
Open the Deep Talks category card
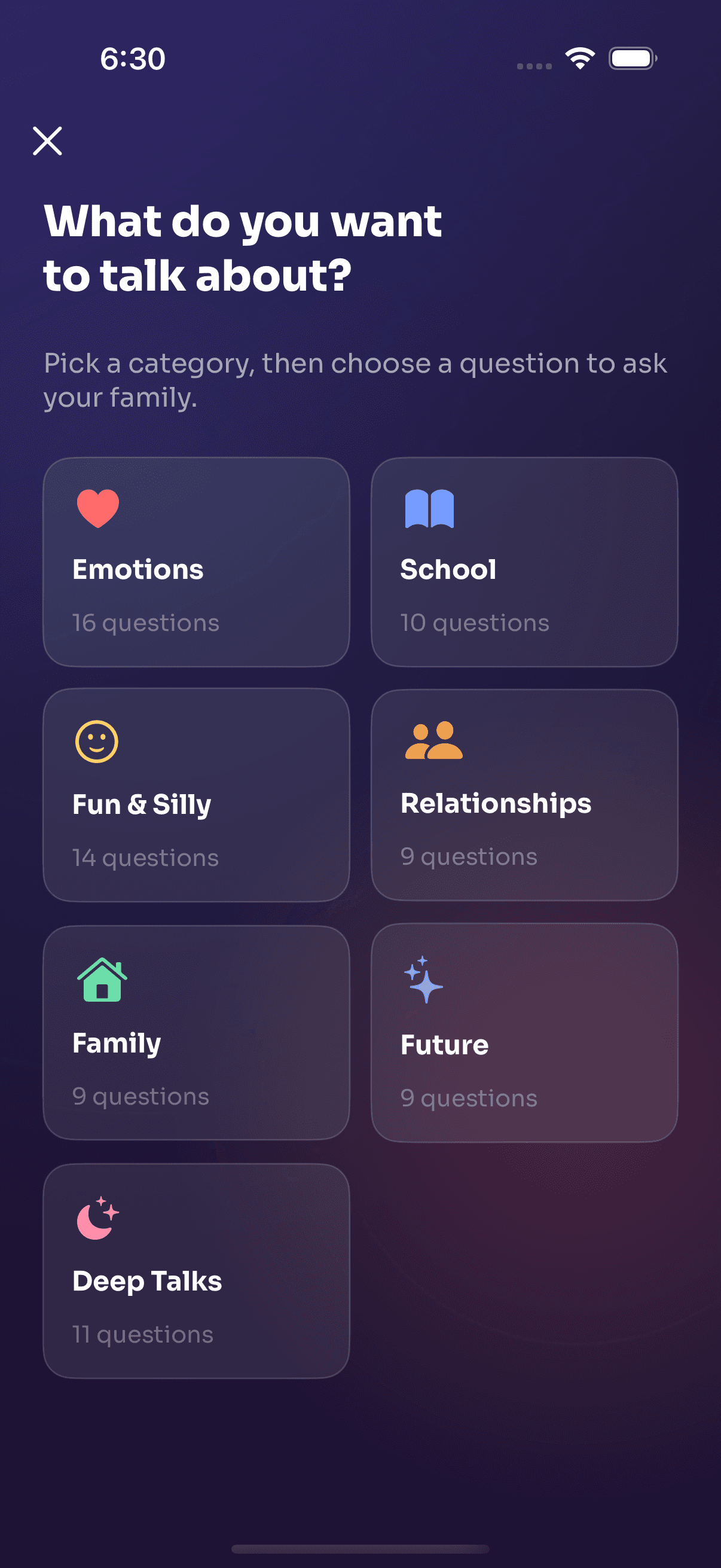click(196, 1275)
